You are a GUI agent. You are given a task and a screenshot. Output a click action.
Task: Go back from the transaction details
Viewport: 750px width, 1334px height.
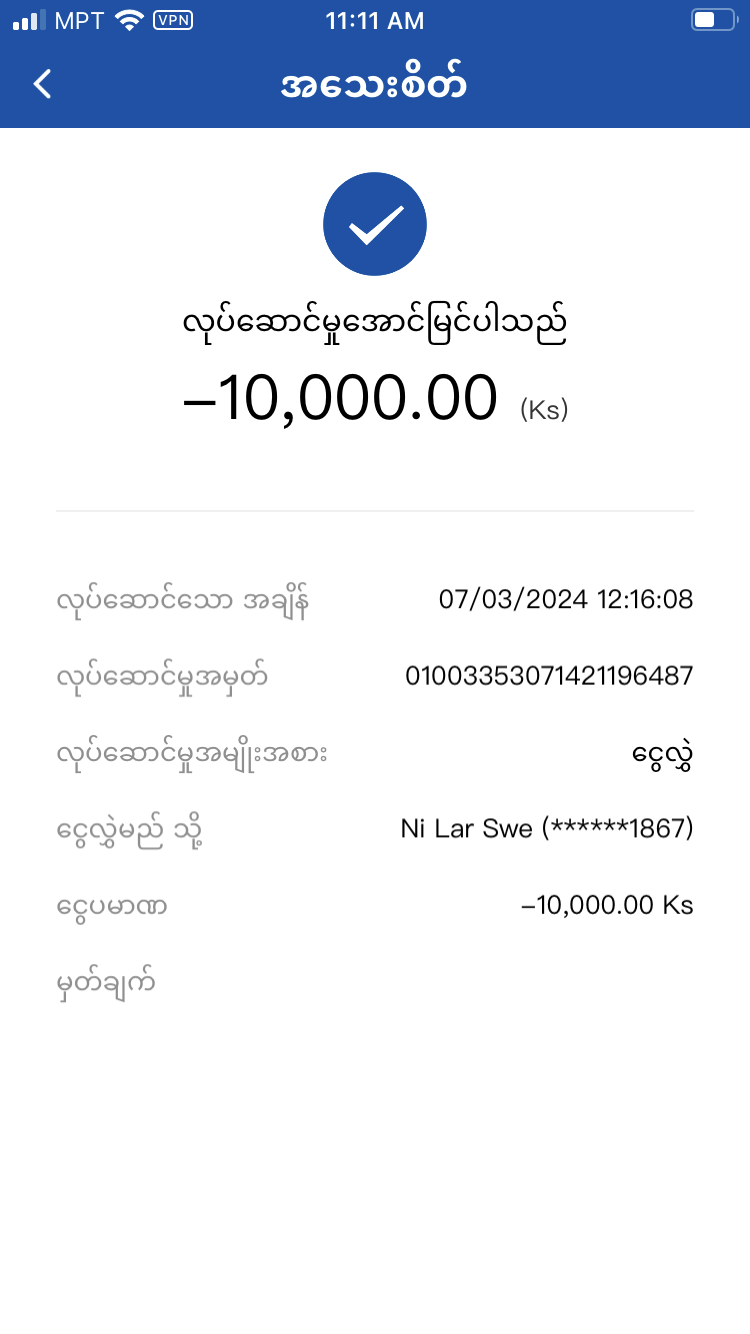(x=42, y=84)
